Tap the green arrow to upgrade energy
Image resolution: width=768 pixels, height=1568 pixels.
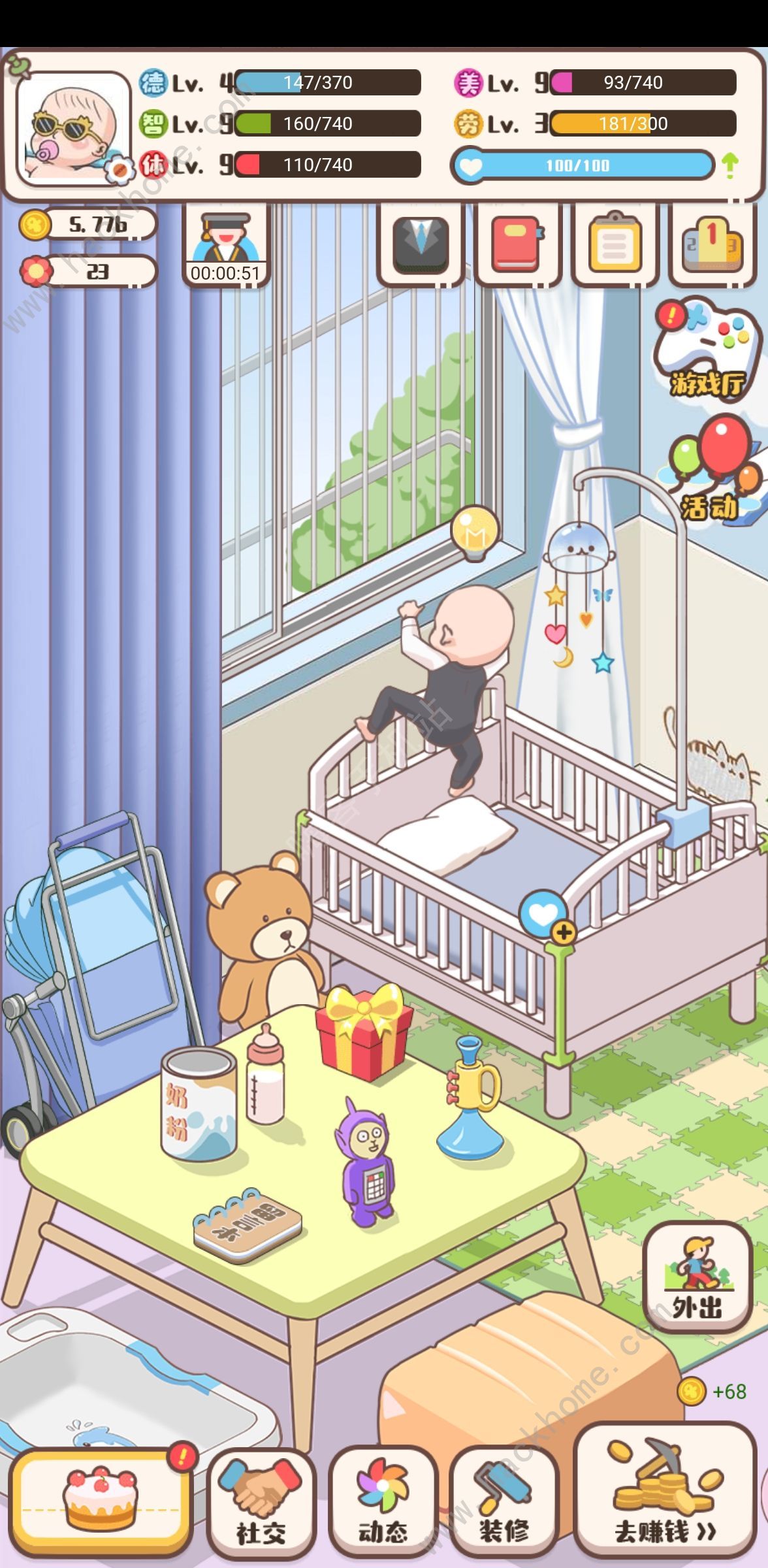click(x=730, y=165)
